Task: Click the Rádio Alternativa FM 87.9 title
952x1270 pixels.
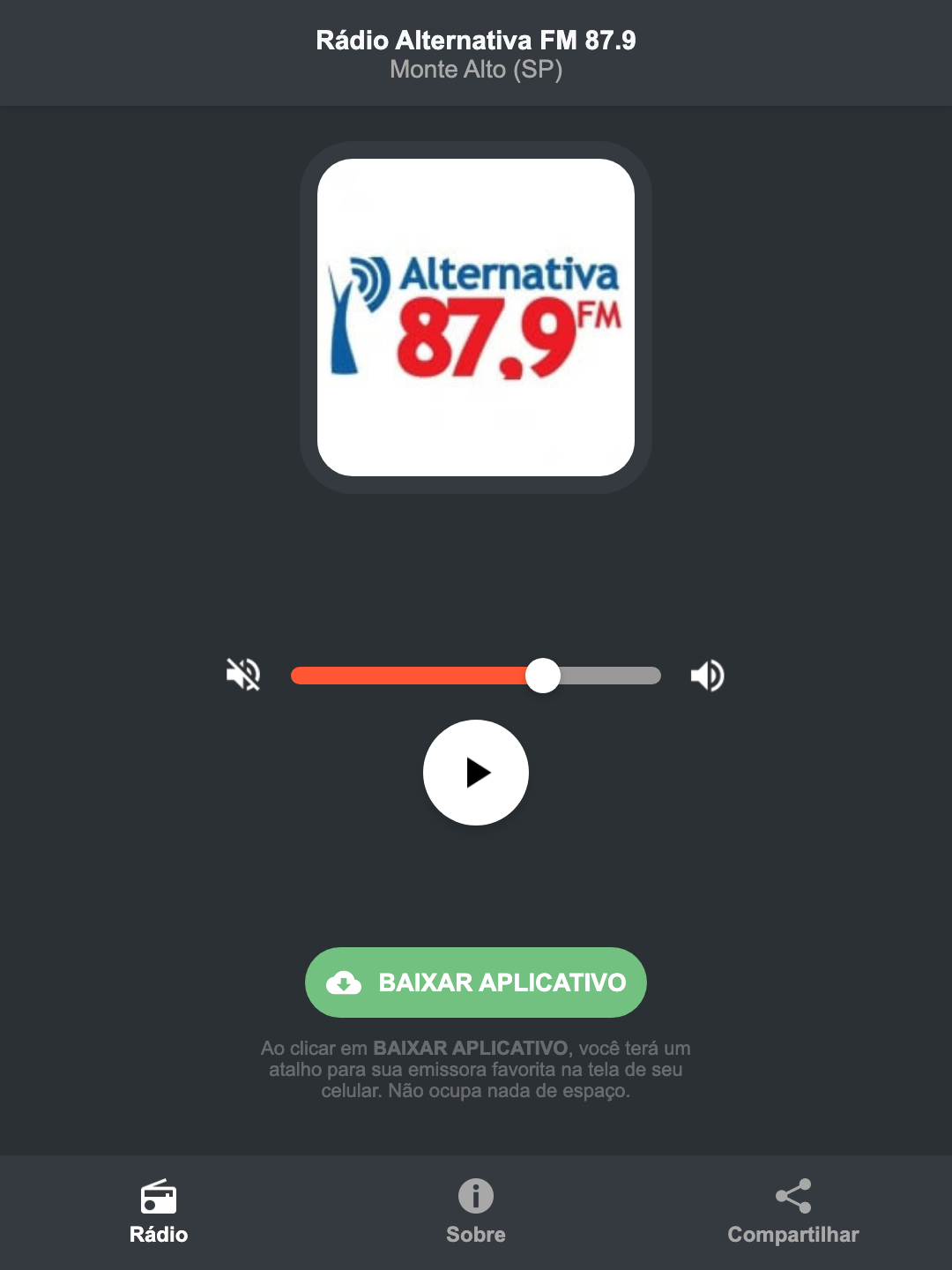Action: coord(475,39)
